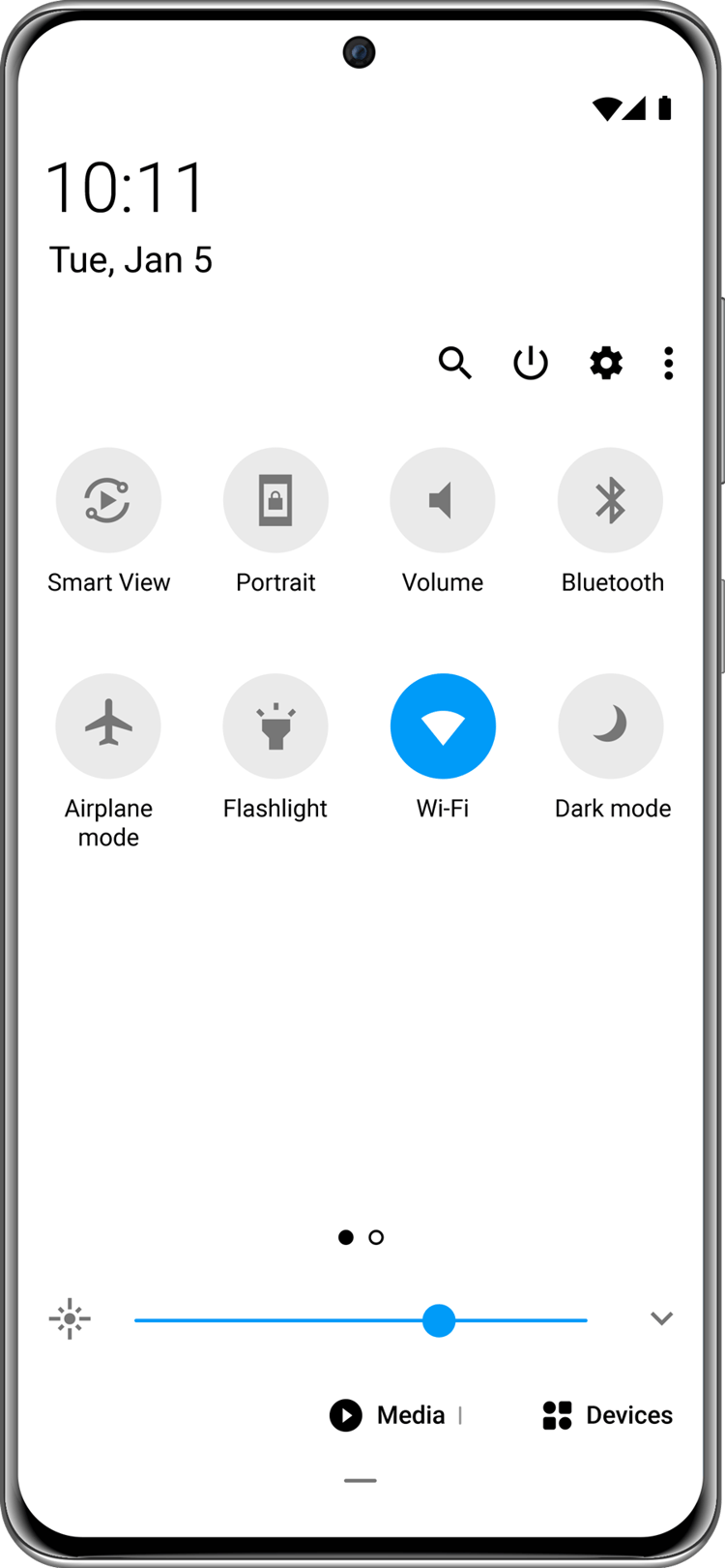
Task: Toggle Bluetooth on
Action: coord(611,500)
